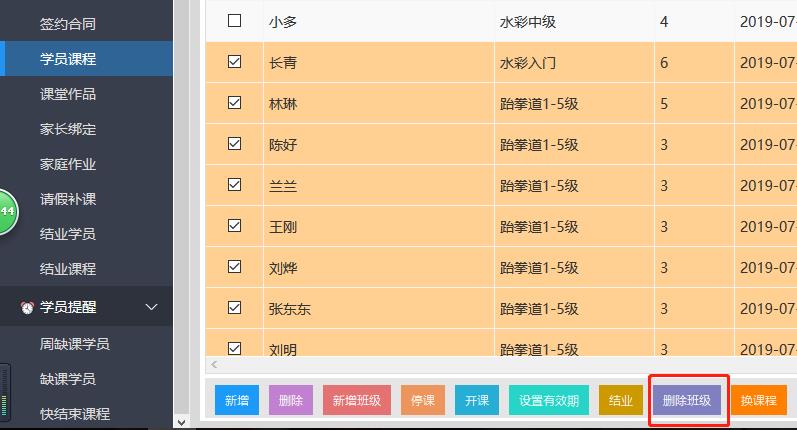Open 课堂作品 in the sidebar
797x430 pixels.
(x=68, y=94)
